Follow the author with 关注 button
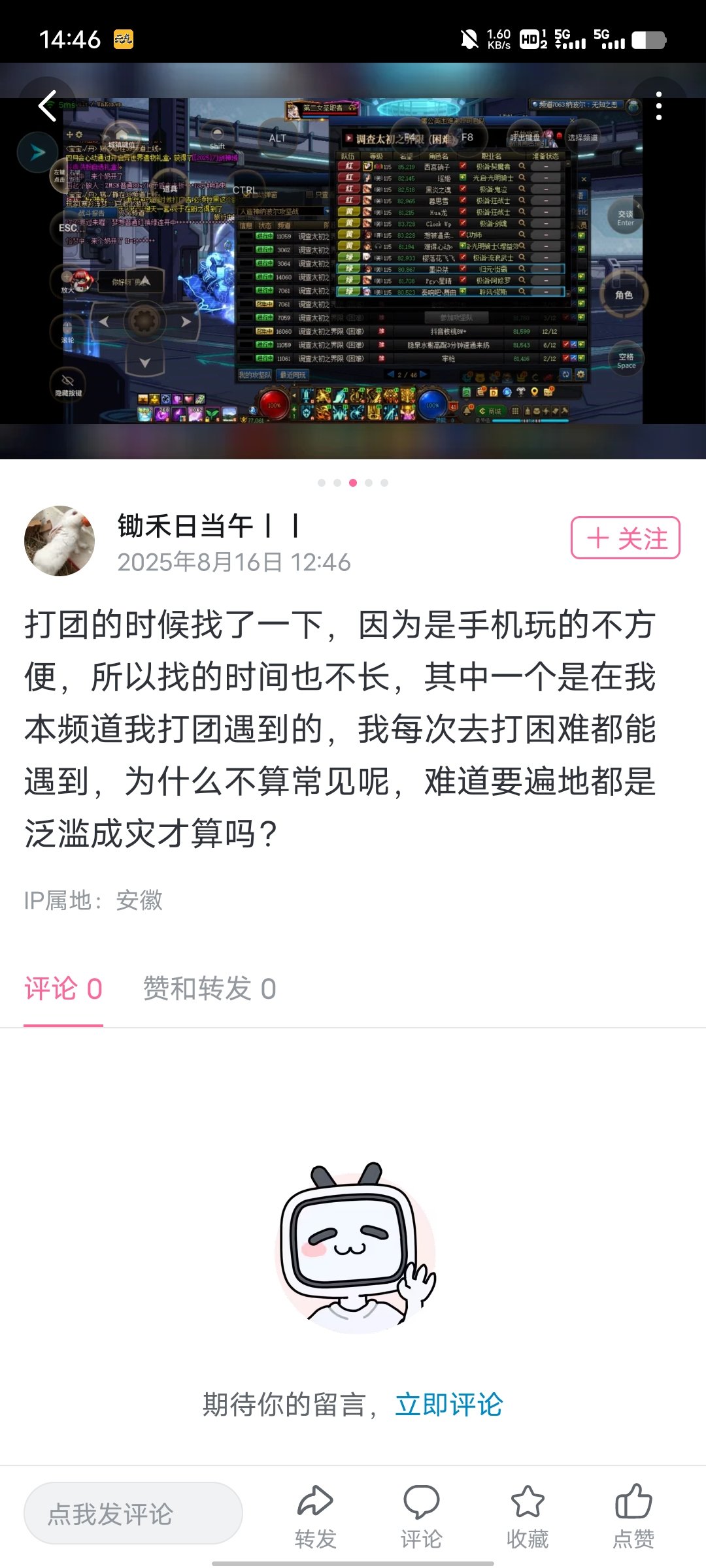The image size is (706, 1568). 625,538
